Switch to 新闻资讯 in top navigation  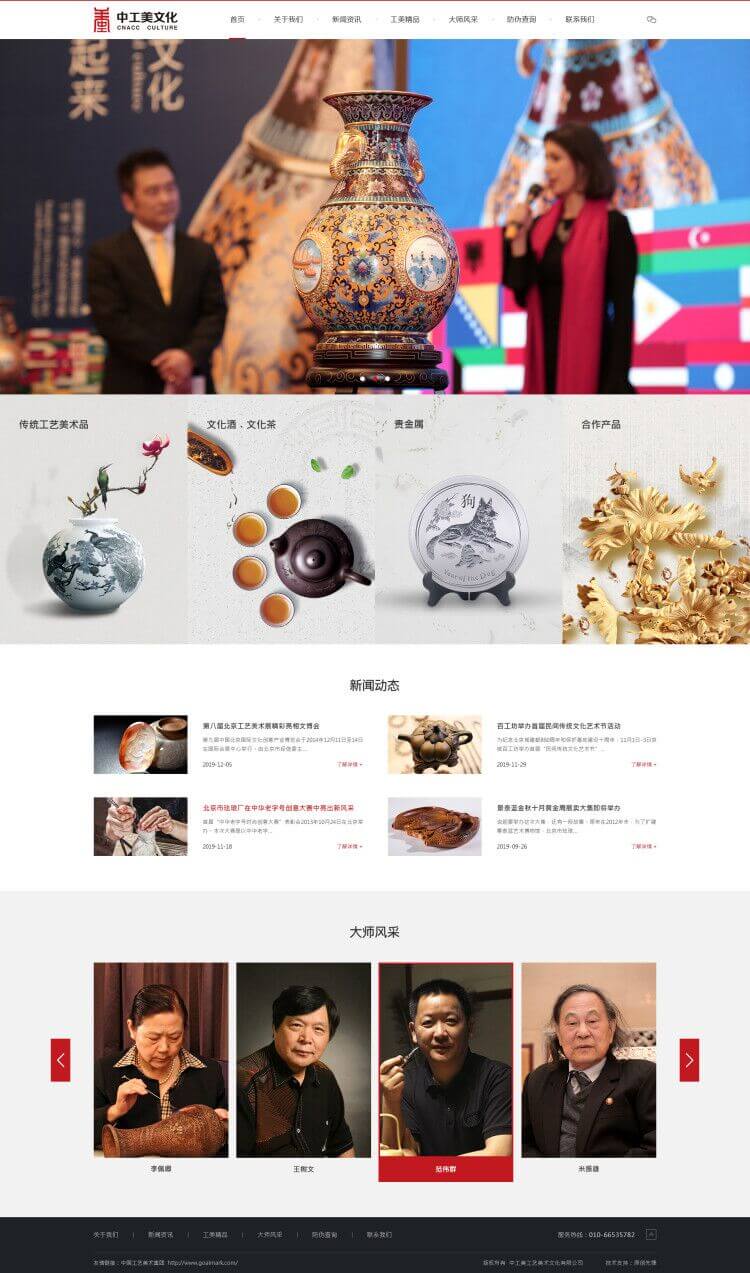[x=347, y=19]
